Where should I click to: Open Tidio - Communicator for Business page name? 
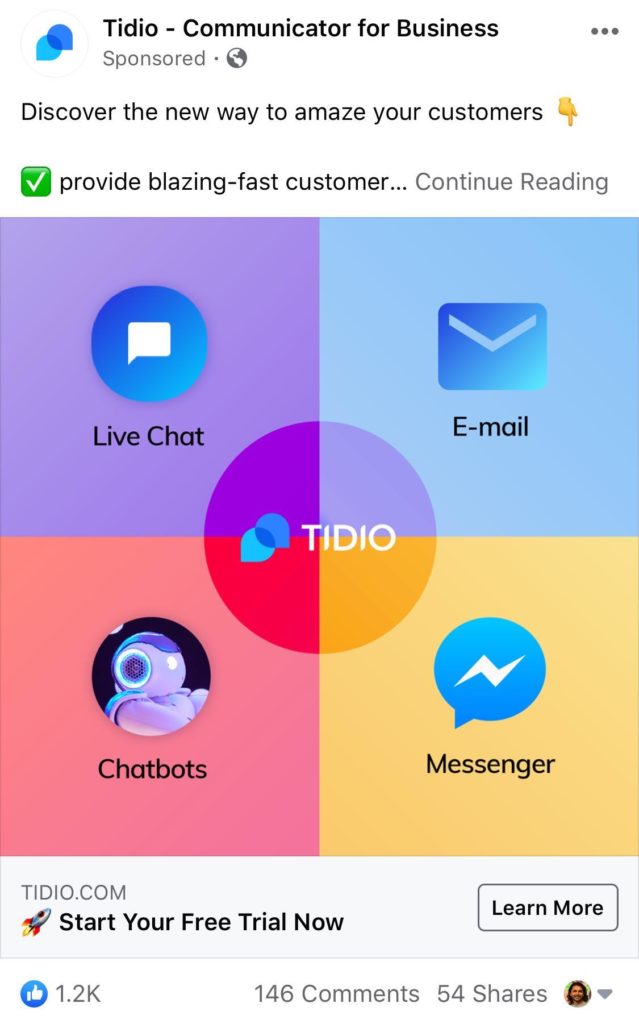[301, 28]
